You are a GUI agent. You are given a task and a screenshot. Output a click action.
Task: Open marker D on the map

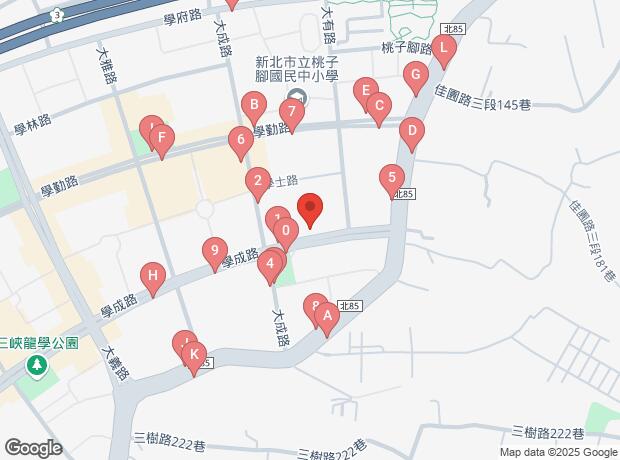[x=411, y=130]
